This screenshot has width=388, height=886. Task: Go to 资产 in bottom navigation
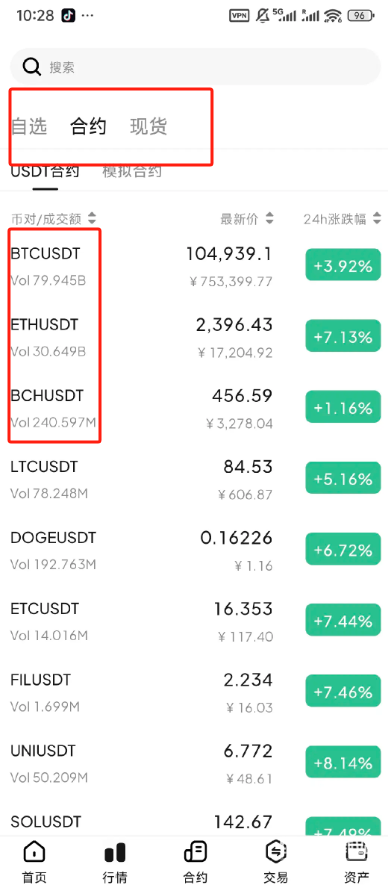coord(357,862)
